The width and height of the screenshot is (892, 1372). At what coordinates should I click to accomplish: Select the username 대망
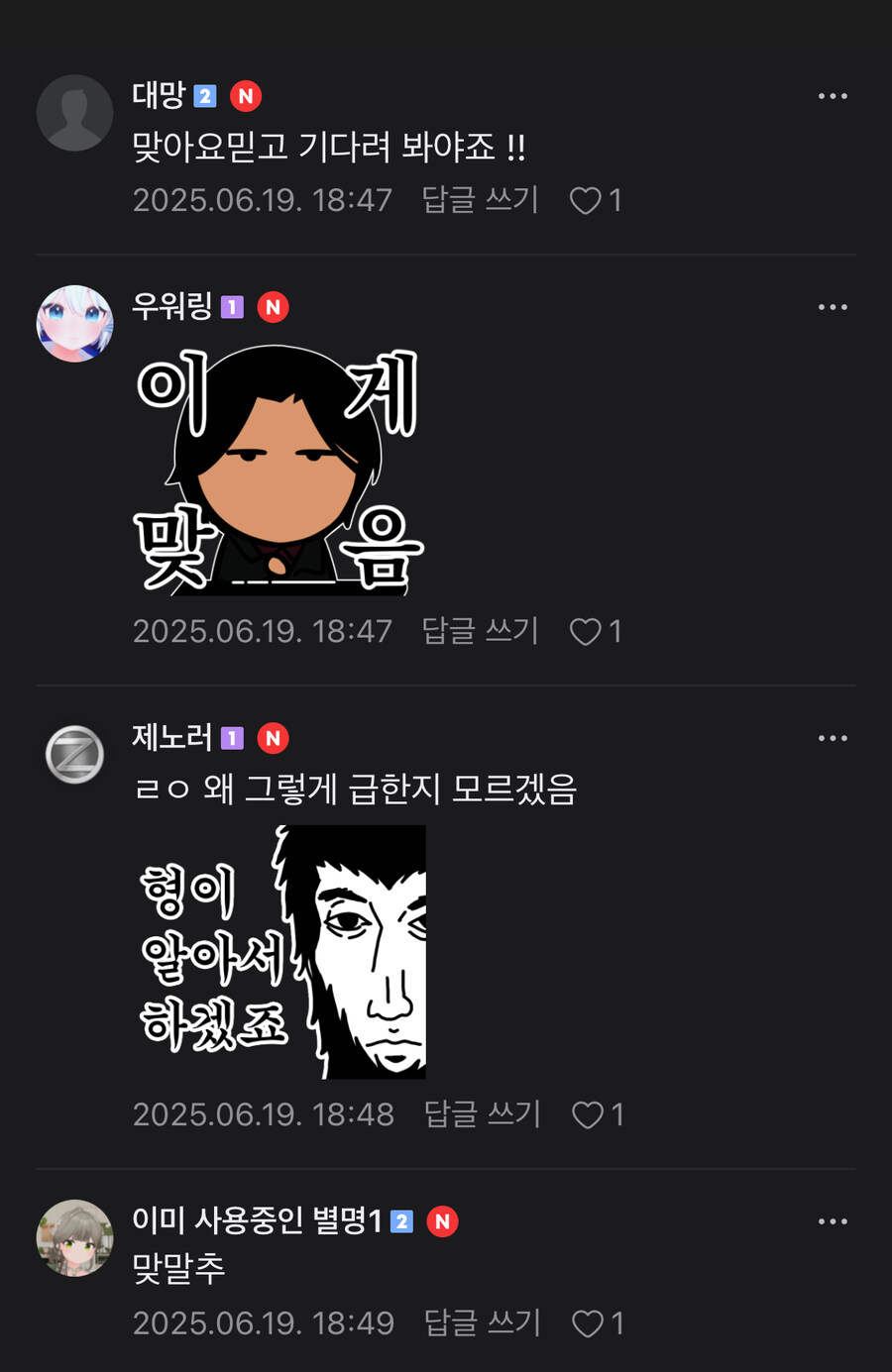161,96
